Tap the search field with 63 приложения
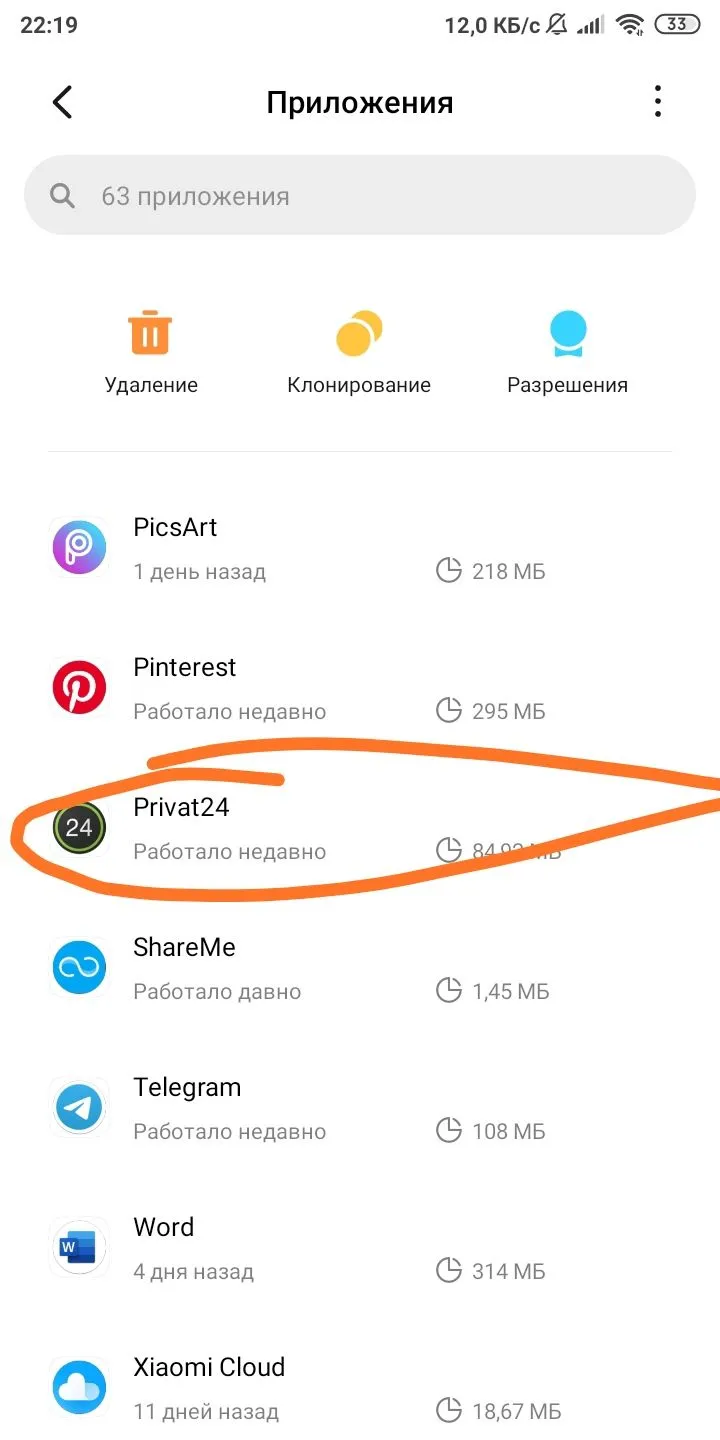The height and width of the screenshot is (1440, 720). [x=360, y=196]
